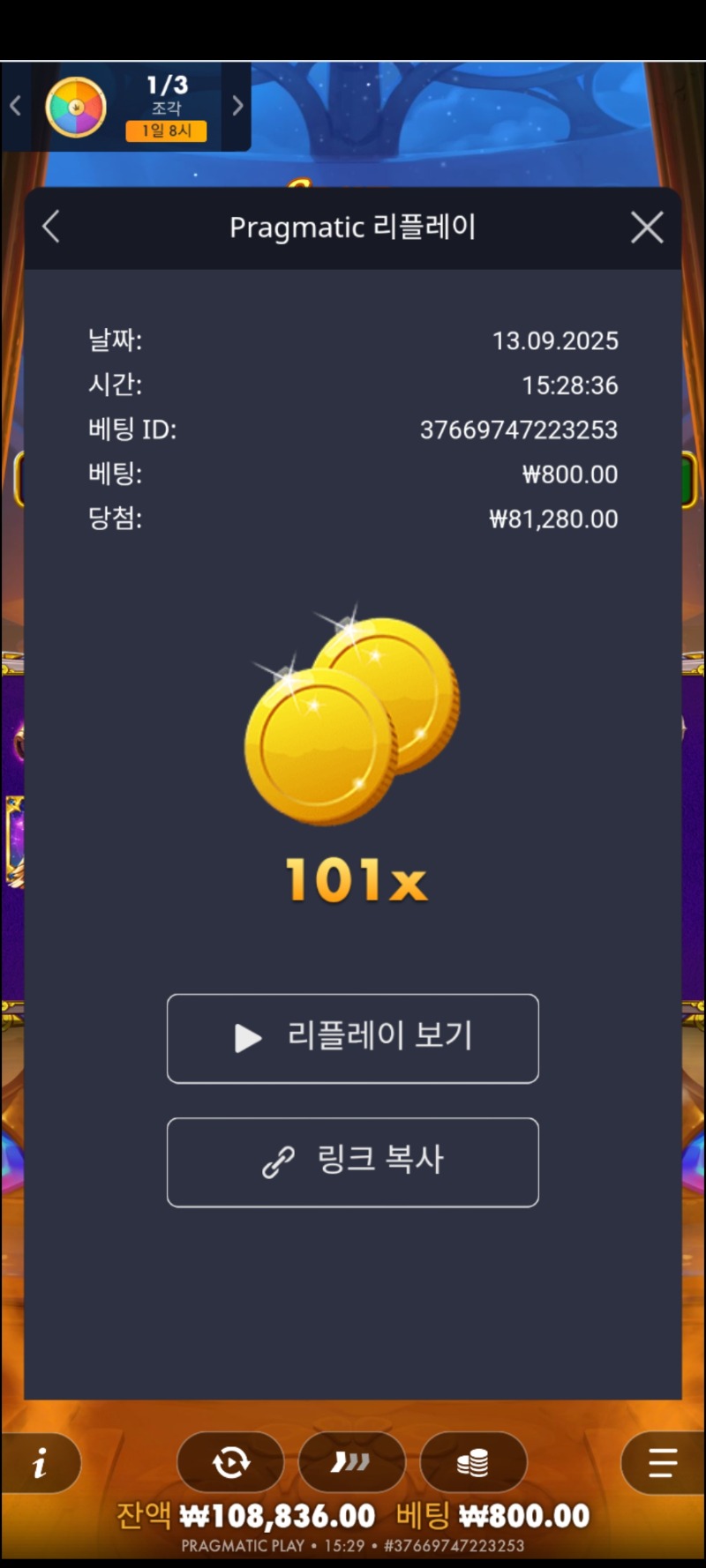The image size is (706, 1568).
Task: Open the game info button
Action: tap(41, 1464)
